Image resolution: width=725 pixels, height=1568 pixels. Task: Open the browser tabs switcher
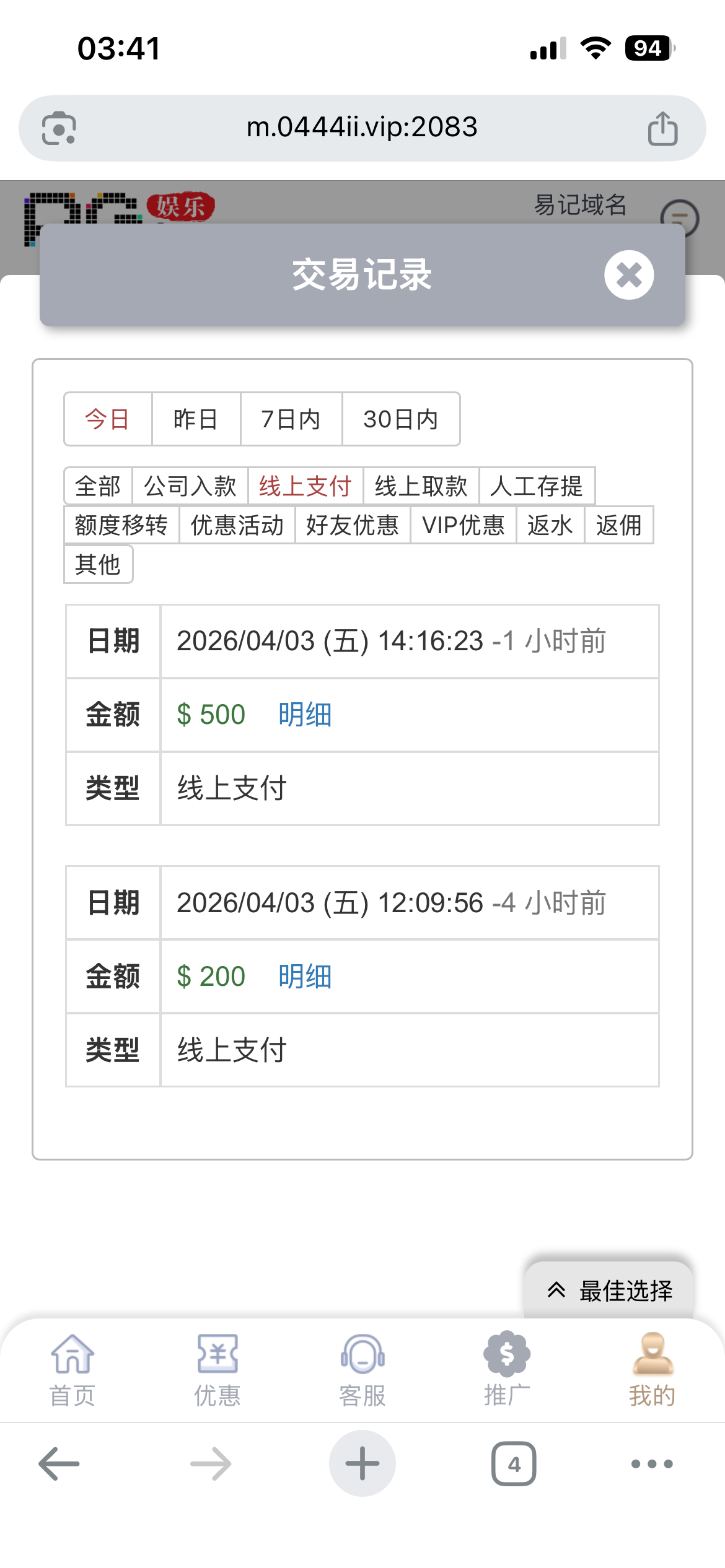pos(514,1464)
